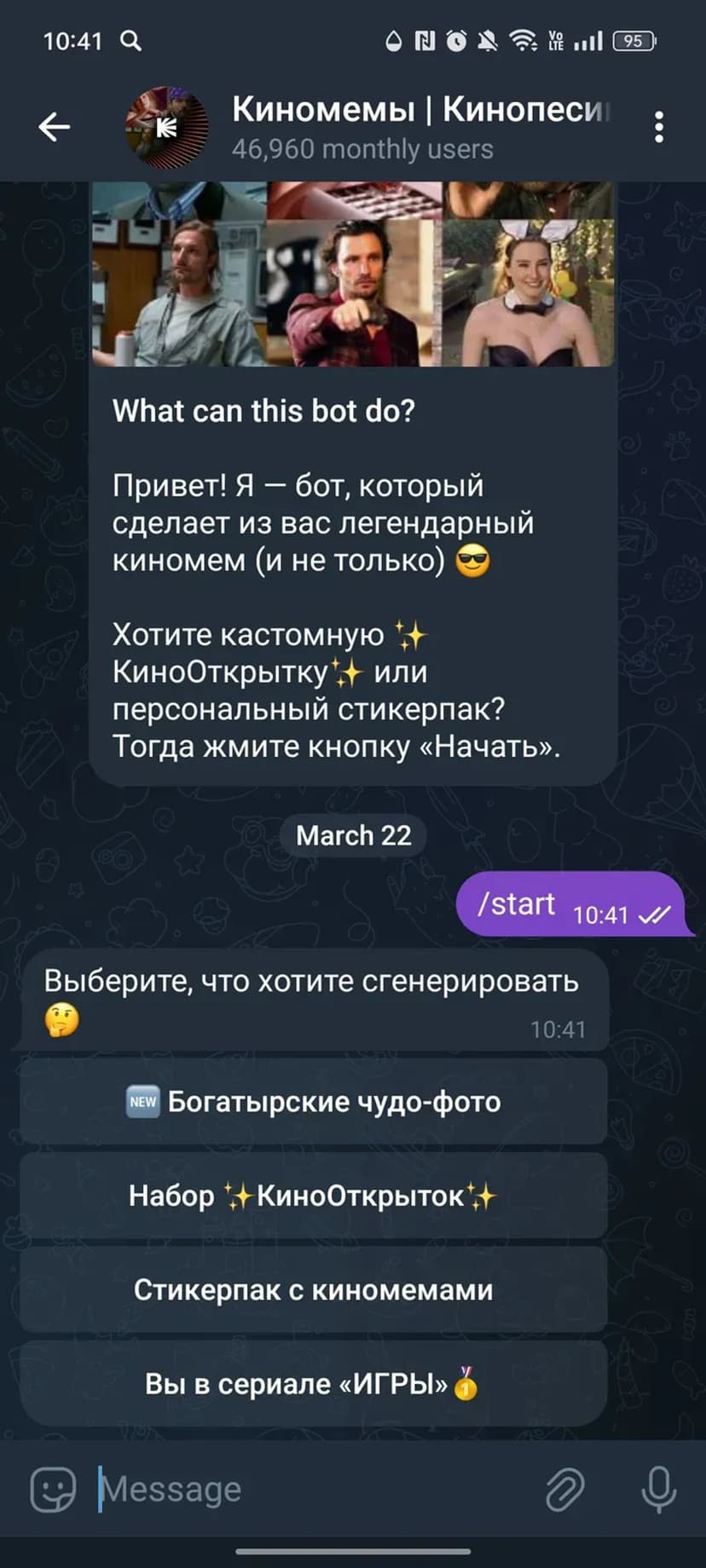Focus the Message input field

coord(315,1489)
